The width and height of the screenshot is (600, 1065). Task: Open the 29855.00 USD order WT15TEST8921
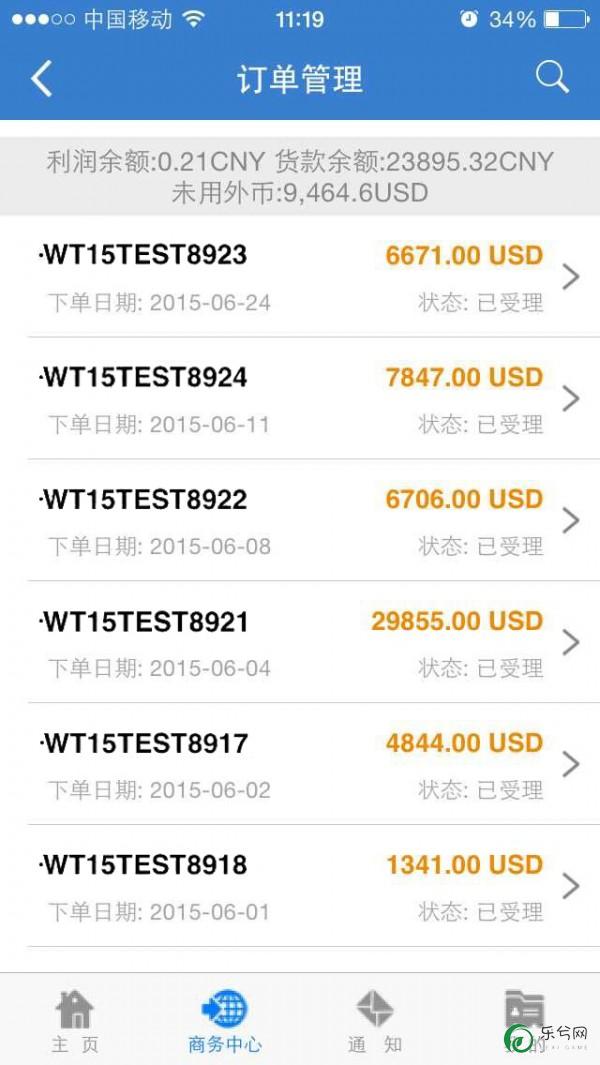click(300, 642)
